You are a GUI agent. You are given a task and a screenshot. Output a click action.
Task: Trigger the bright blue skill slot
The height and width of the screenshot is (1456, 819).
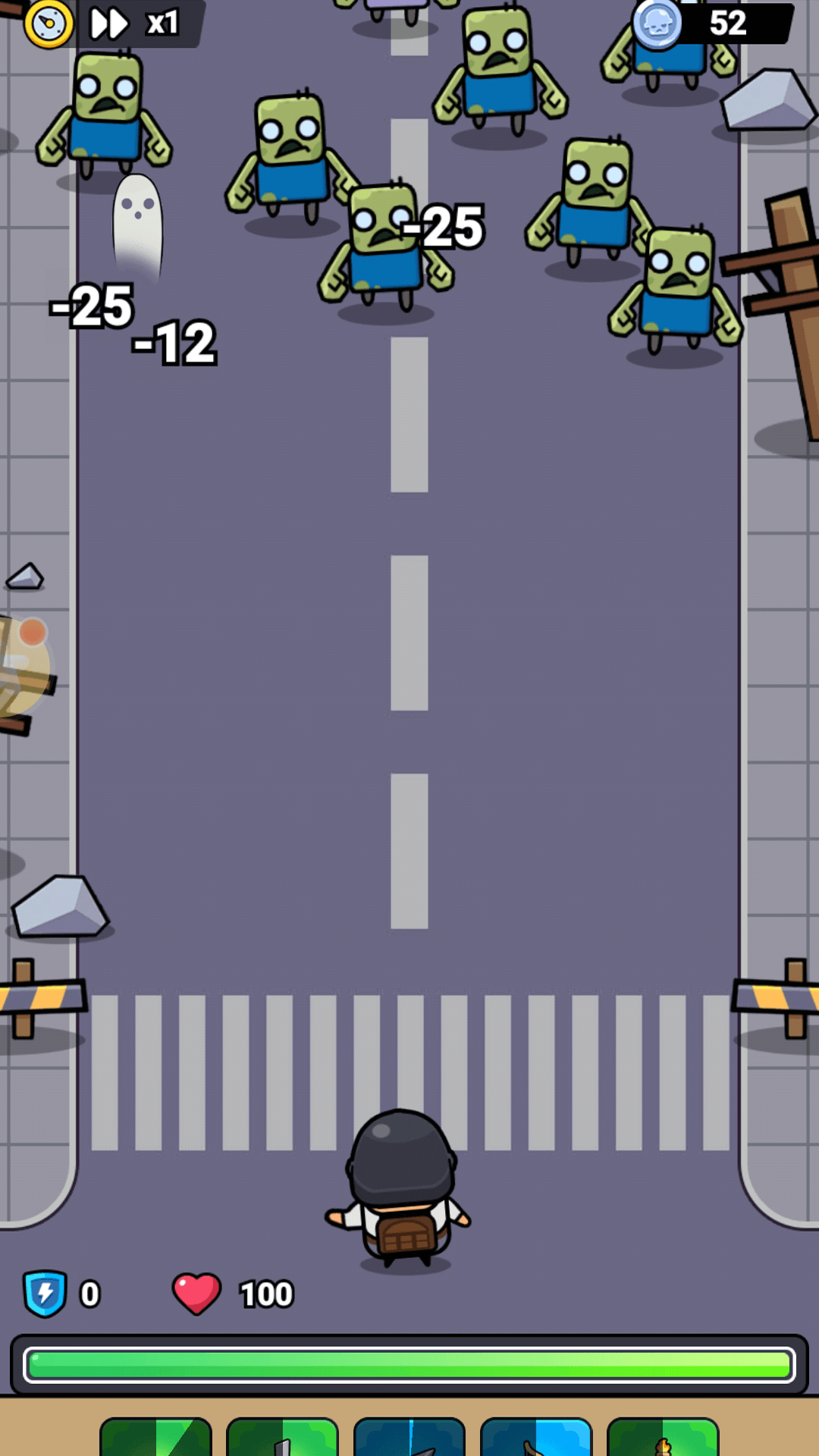[536, 1437]
